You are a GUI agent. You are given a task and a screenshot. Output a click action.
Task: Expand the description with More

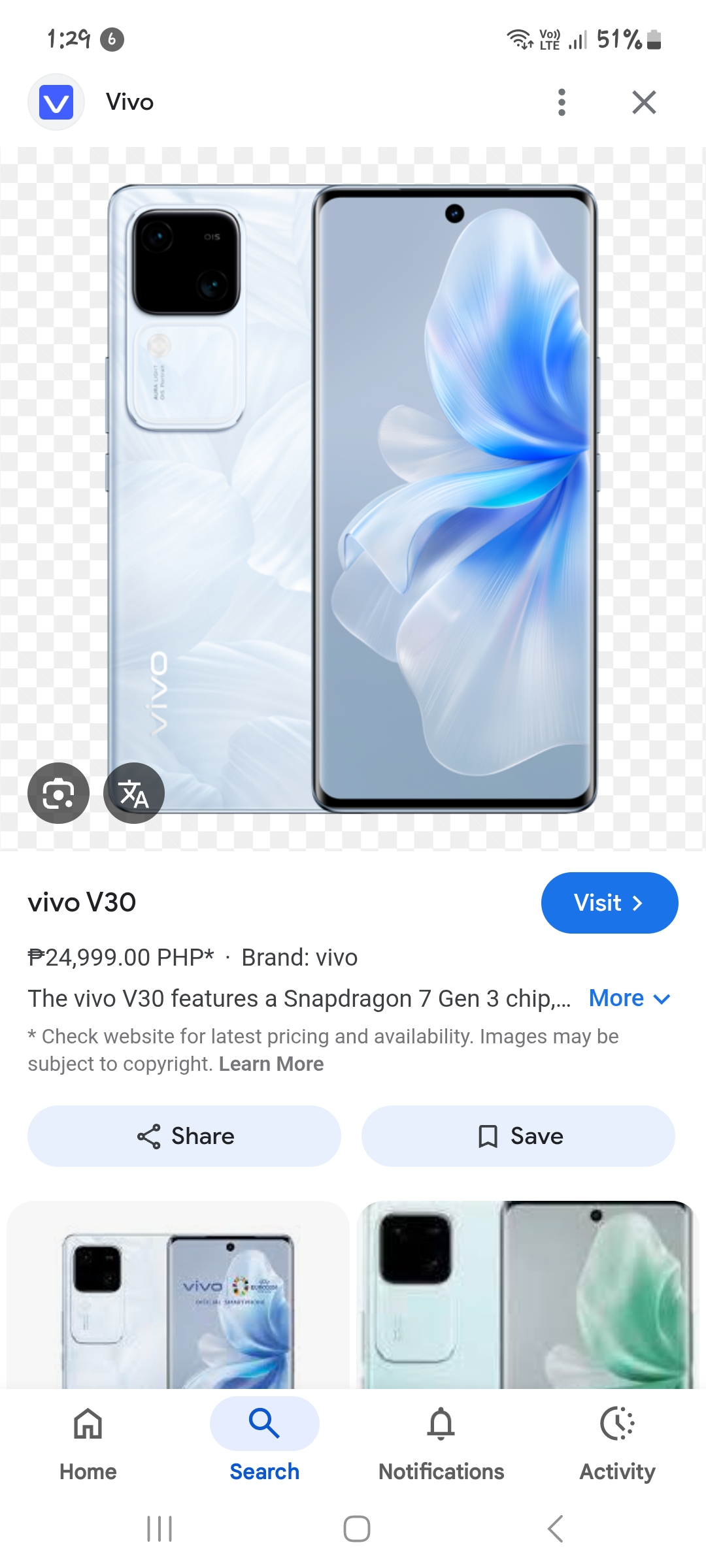pos(630,998)
